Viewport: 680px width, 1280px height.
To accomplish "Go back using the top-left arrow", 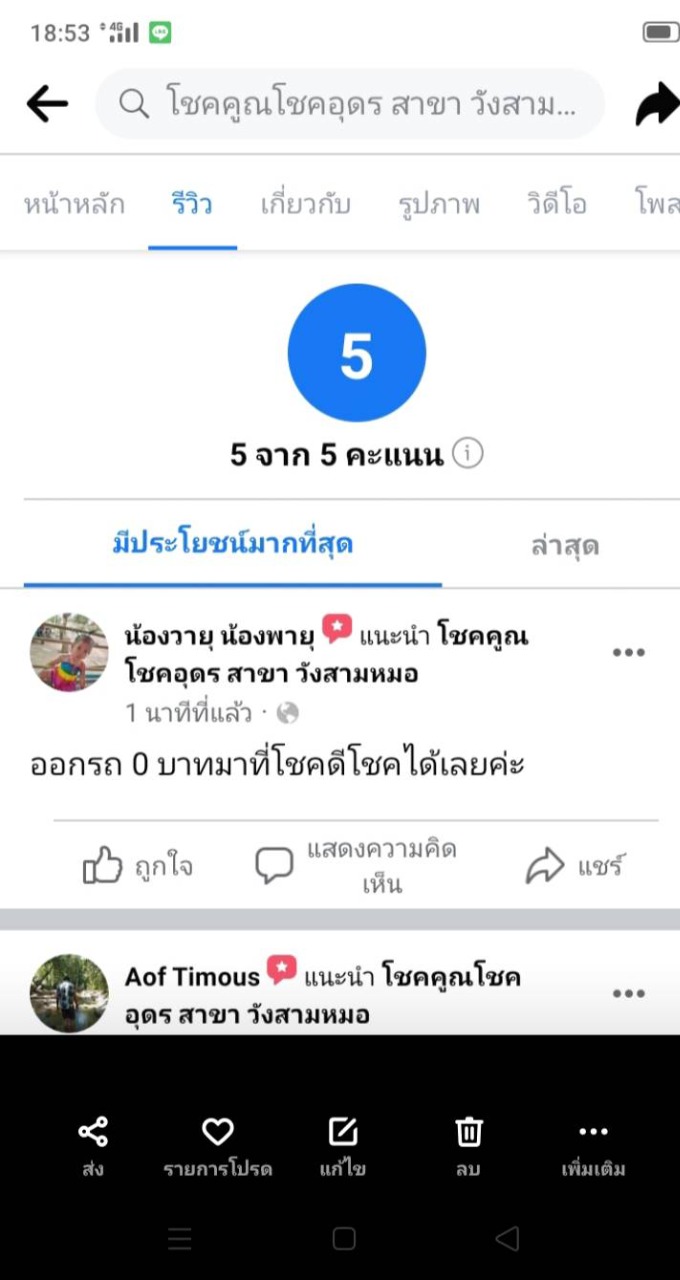I will (x=47, y=103).
